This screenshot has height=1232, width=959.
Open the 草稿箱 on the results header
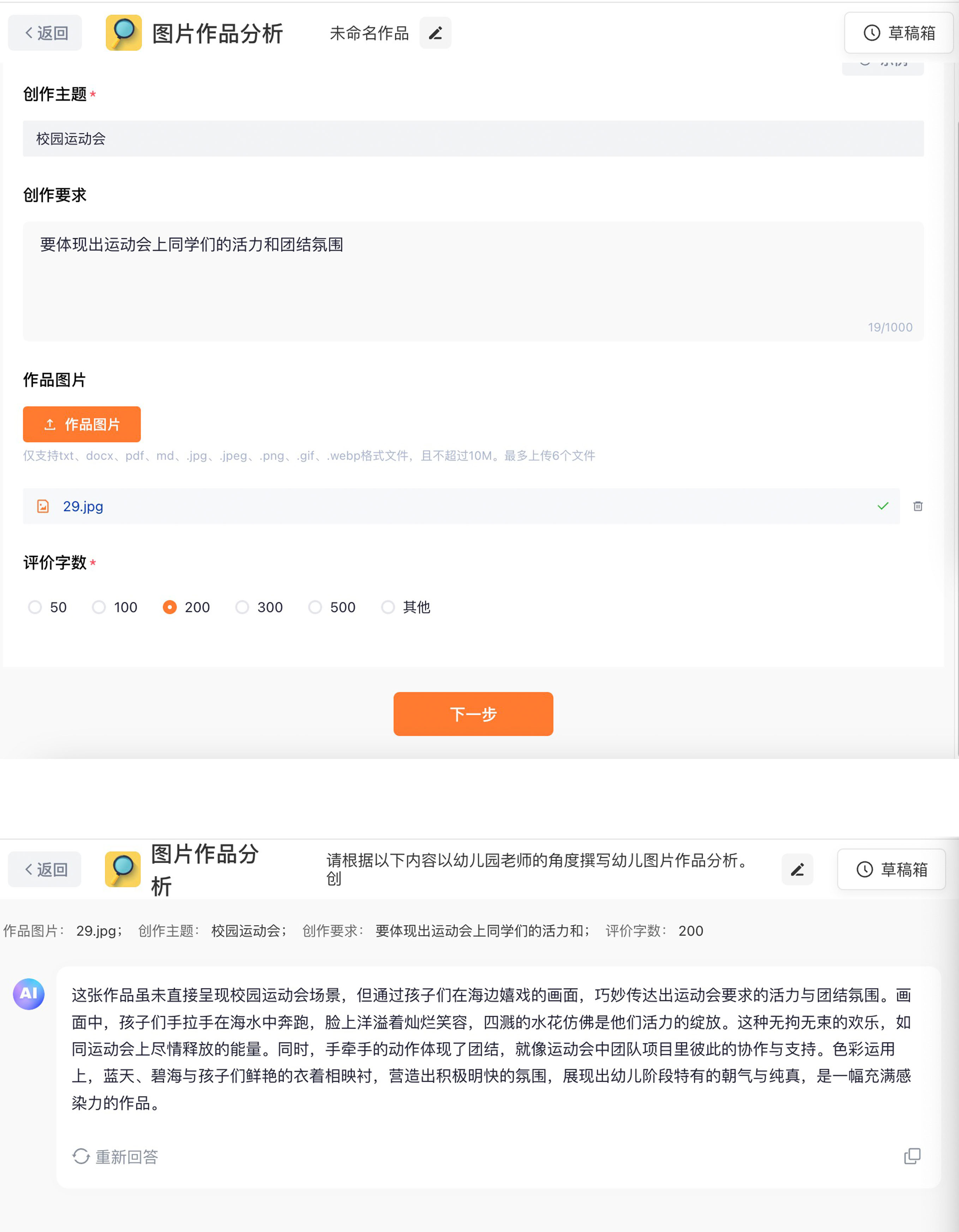(x=891, y=869)
